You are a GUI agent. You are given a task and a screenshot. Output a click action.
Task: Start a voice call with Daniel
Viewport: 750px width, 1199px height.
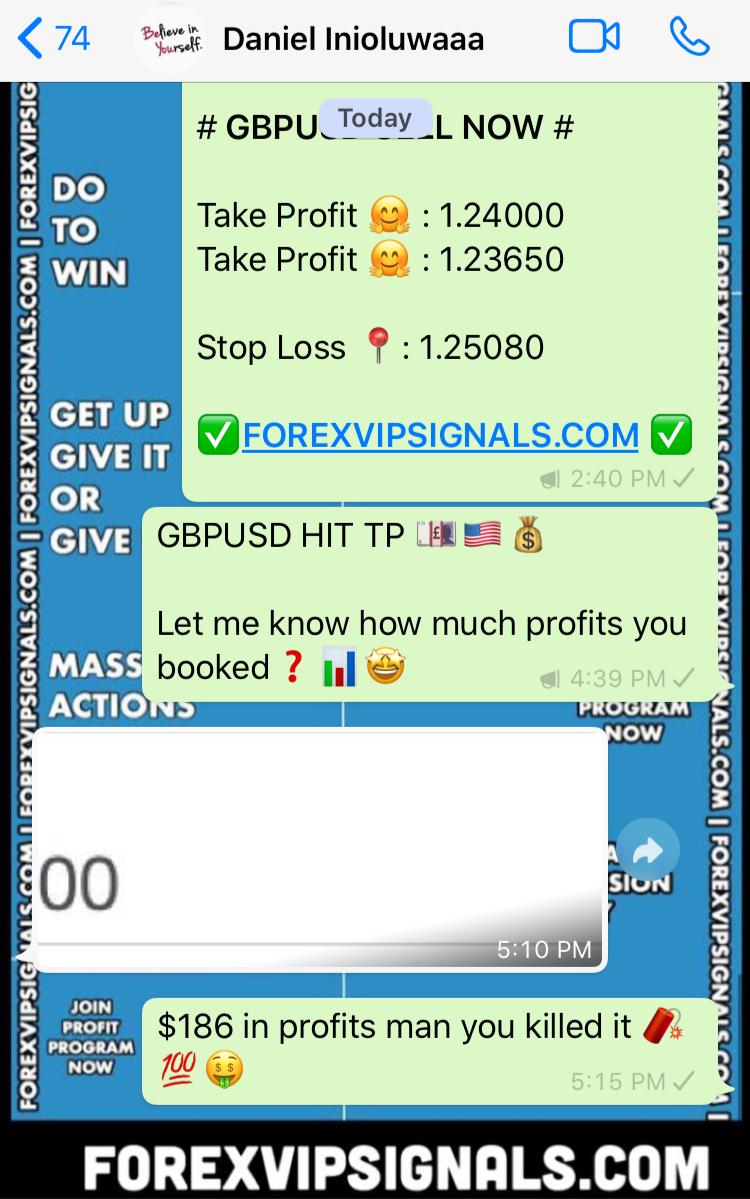coord(690,38)
